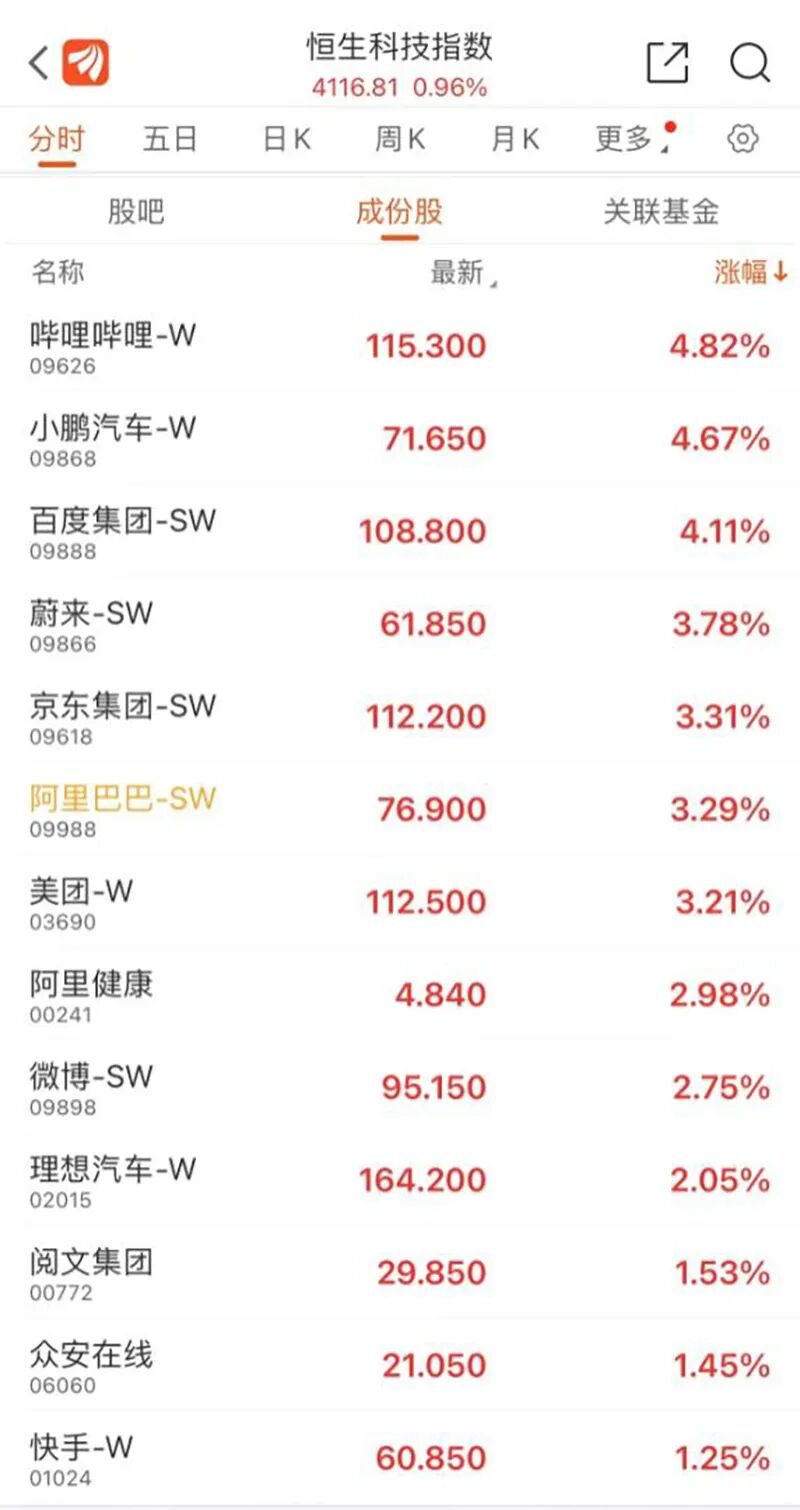The image size is (800, 1510).
Task: View 百度集团-SW stock details
Action: point(400,532)
